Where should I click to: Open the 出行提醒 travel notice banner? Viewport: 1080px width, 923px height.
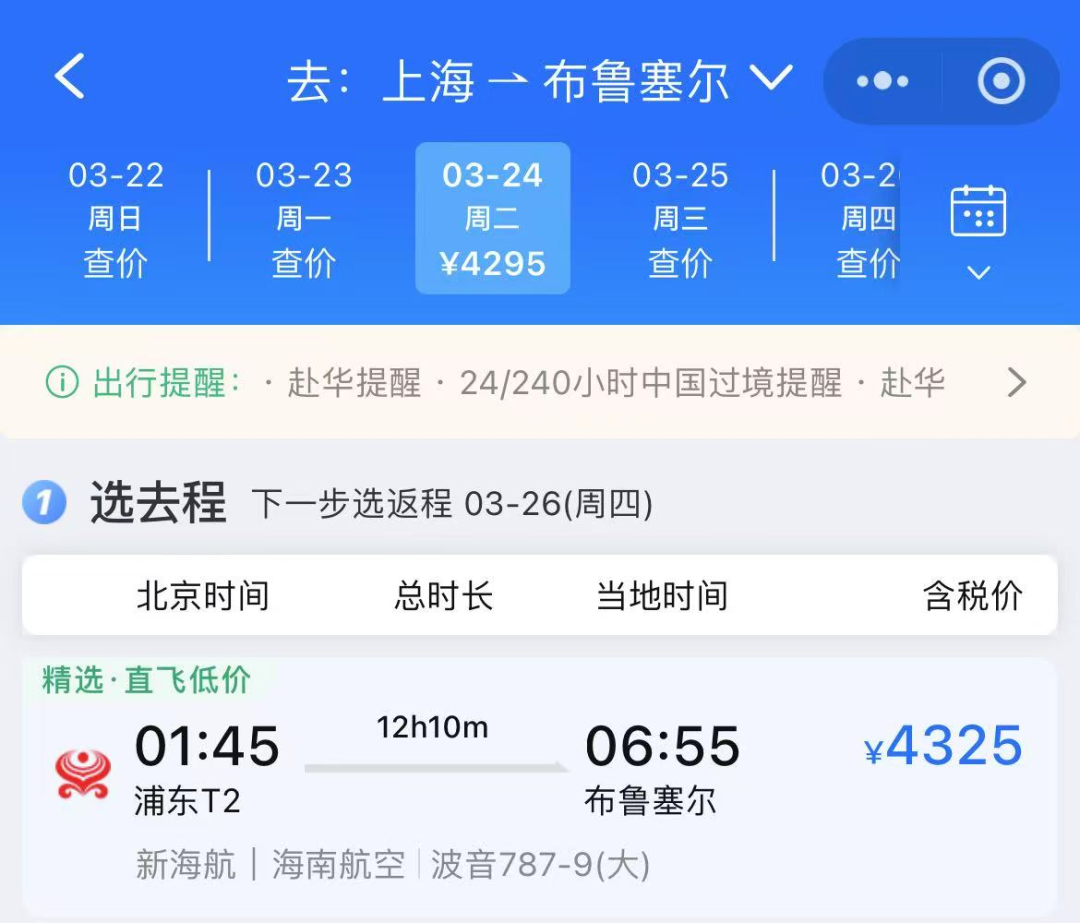click(x=540, y=382)
